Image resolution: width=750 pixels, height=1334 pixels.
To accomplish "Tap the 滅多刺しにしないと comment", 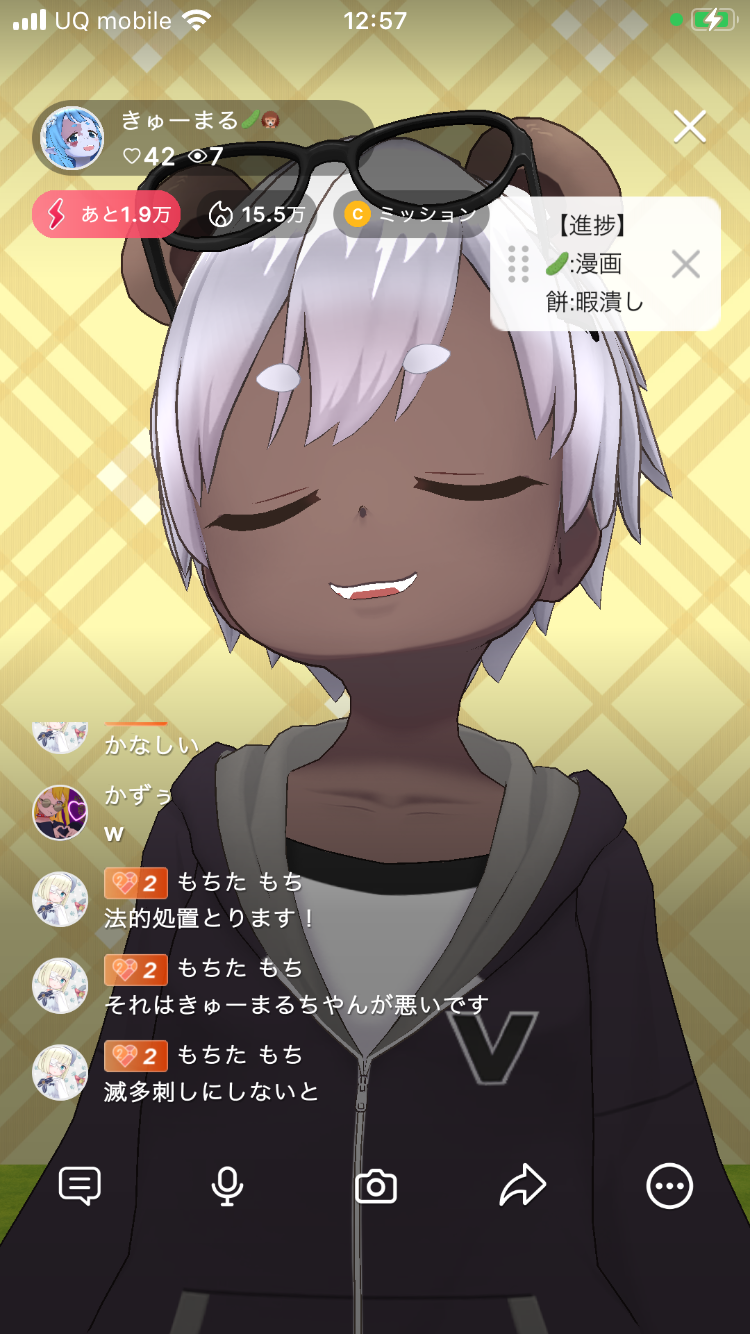I will (x=211, y=1090).
